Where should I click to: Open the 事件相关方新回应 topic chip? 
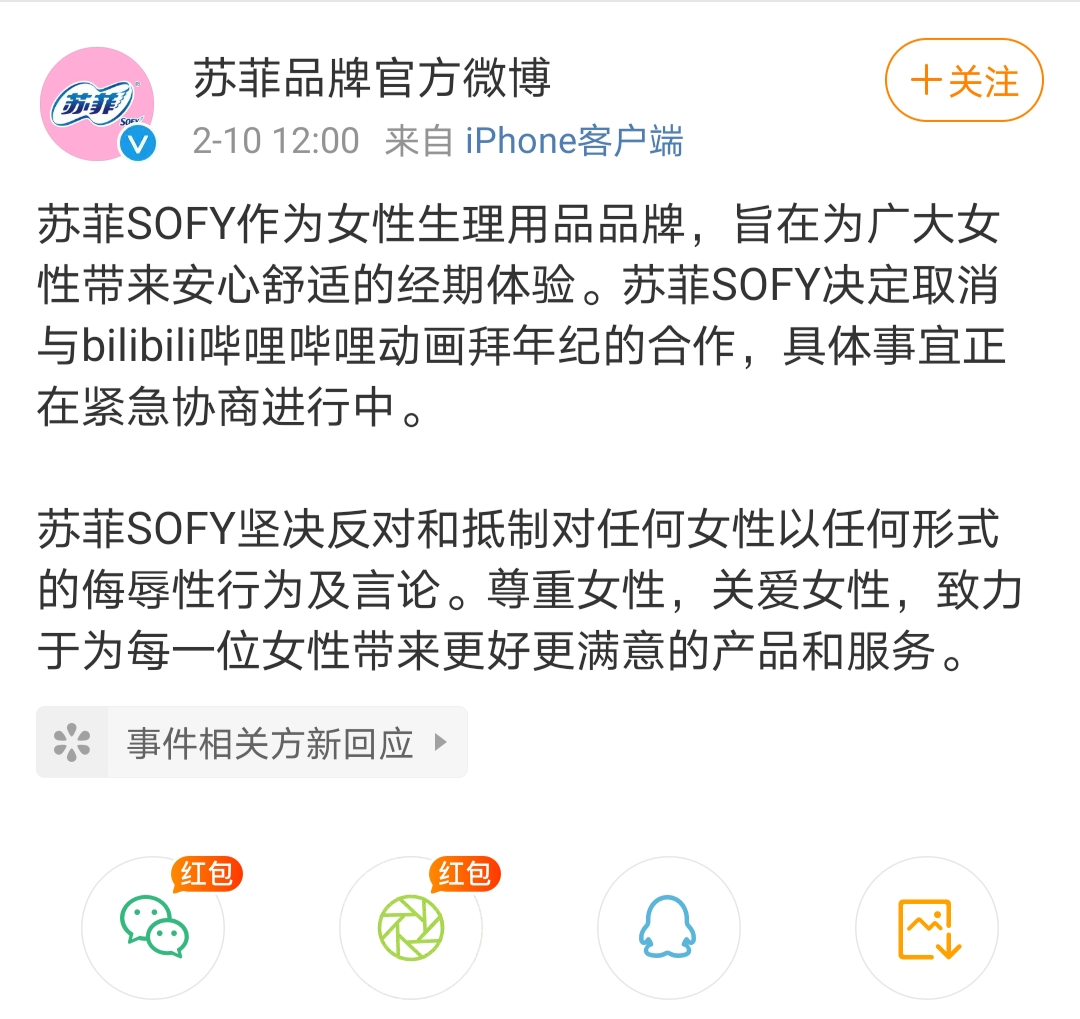tap(252, 743)
